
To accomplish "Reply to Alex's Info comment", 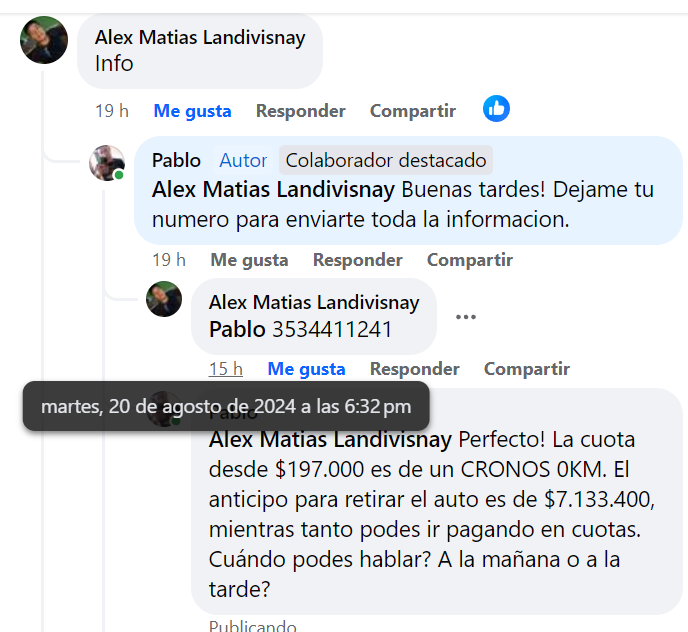I will (300, 111).
